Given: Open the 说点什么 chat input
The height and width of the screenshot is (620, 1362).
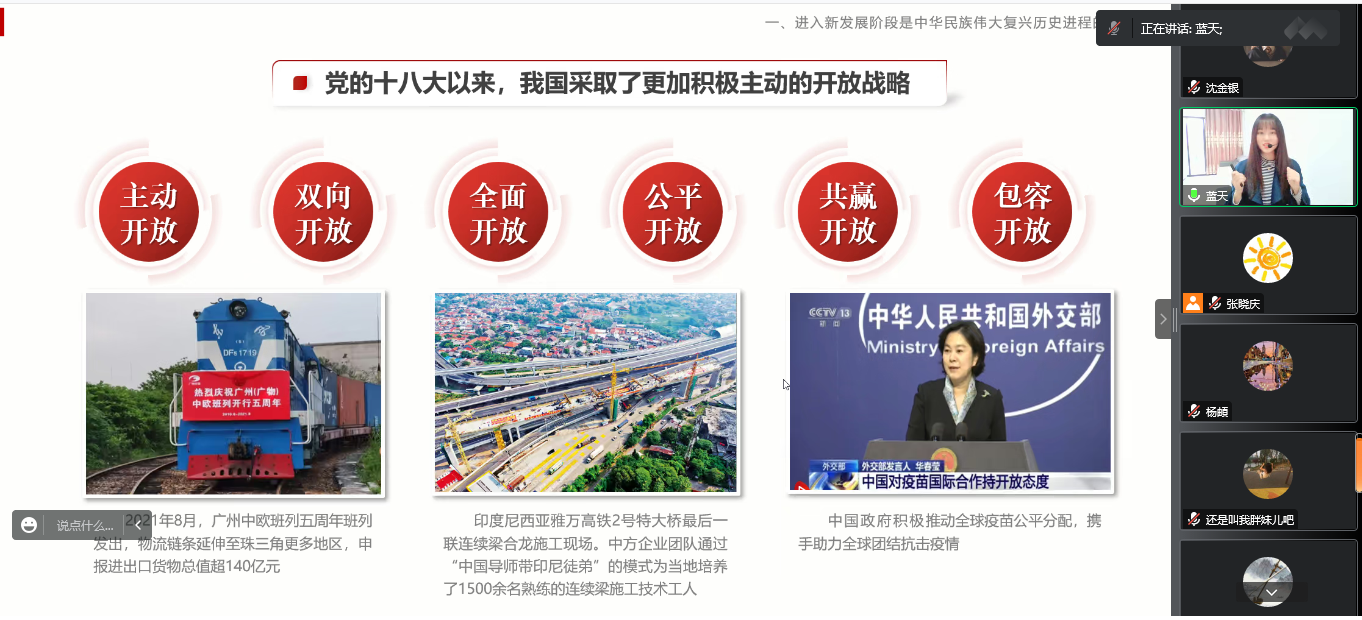Looking at the screenshot, I should coord(84,525).
